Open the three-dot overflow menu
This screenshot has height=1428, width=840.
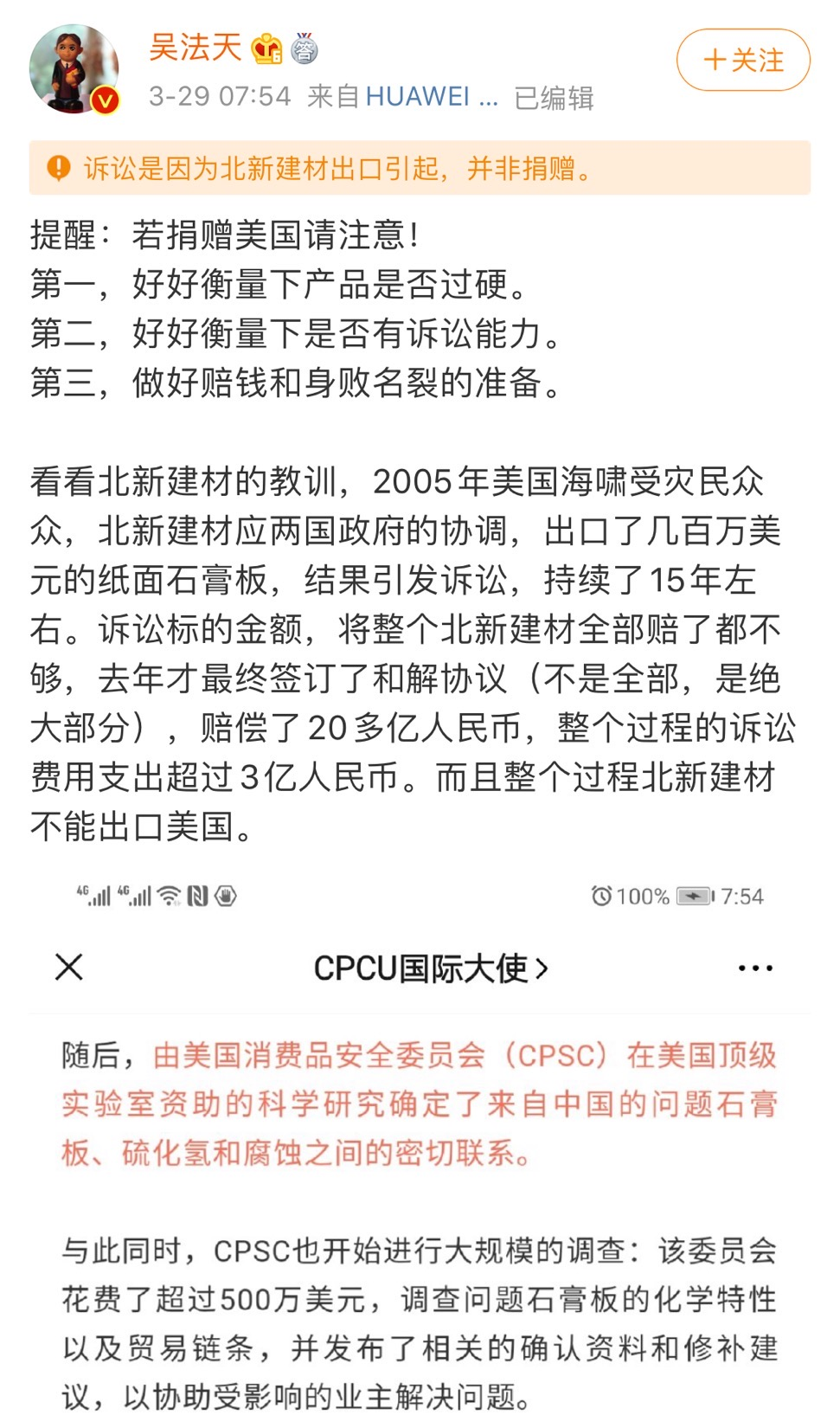click(x=756, y=969)
